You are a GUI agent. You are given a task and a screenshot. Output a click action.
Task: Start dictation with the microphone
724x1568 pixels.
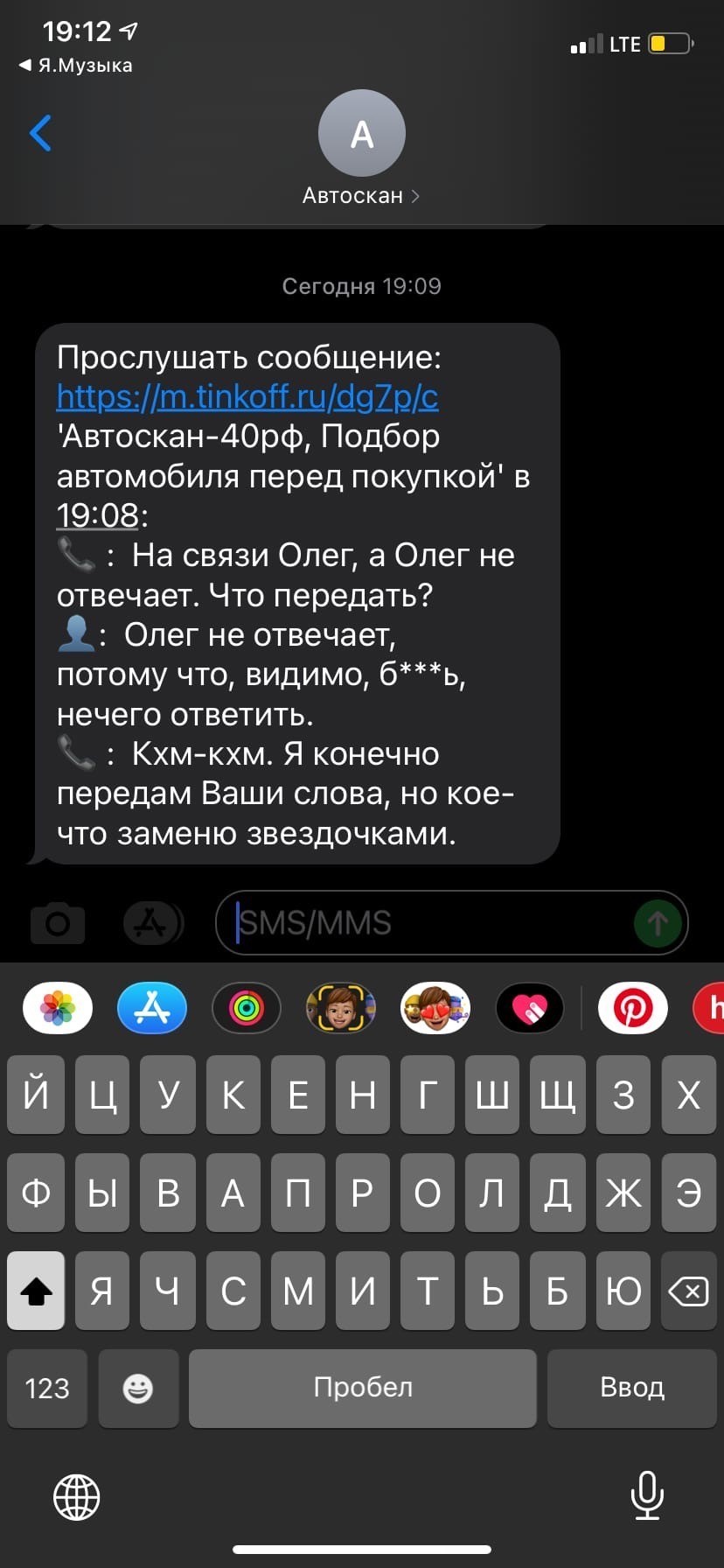tap(646, 1495)
